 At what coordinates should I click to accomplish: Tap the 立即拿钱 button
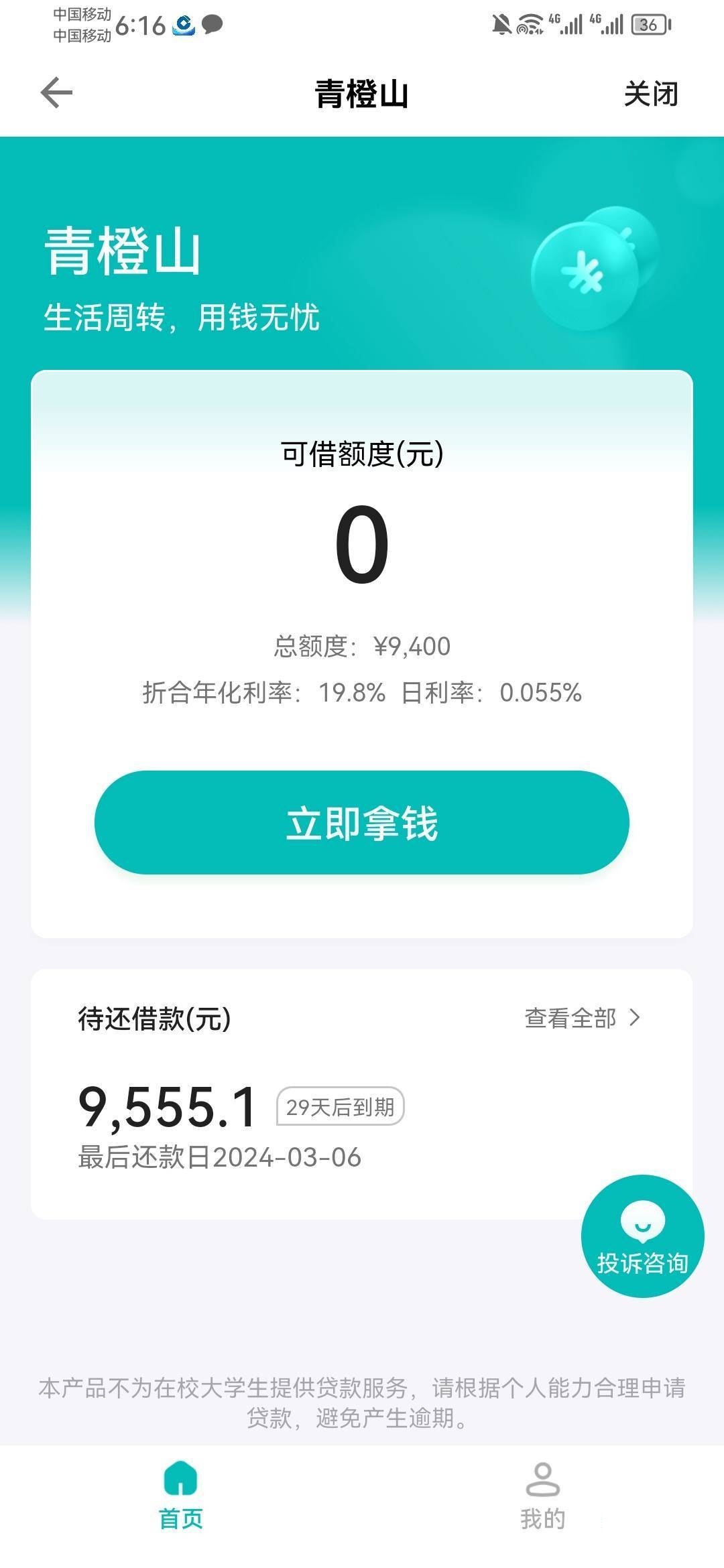click(362, 822)
